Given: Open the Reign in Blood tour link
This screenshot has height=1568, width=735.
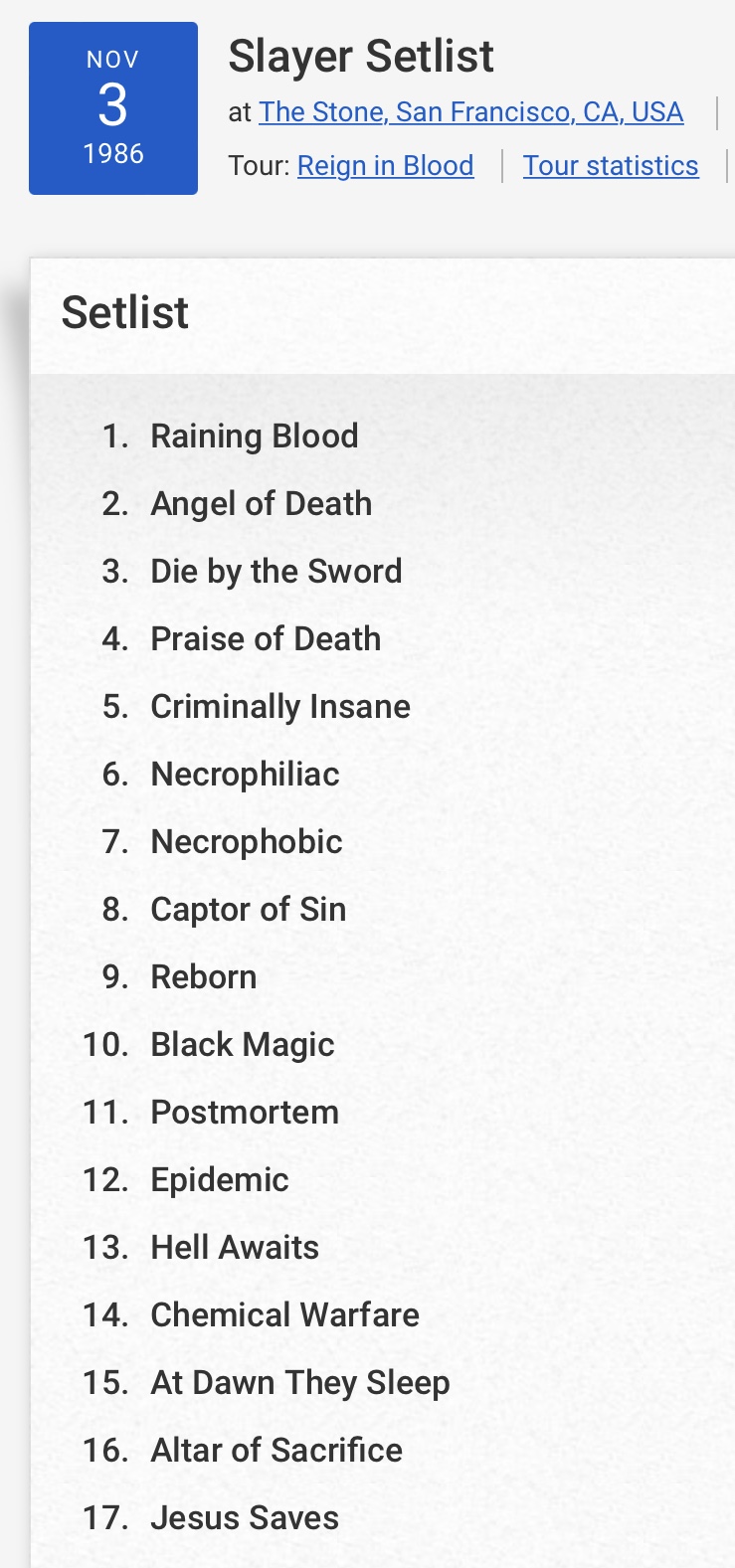Looking at the screenshot, I should pos(385,166).
